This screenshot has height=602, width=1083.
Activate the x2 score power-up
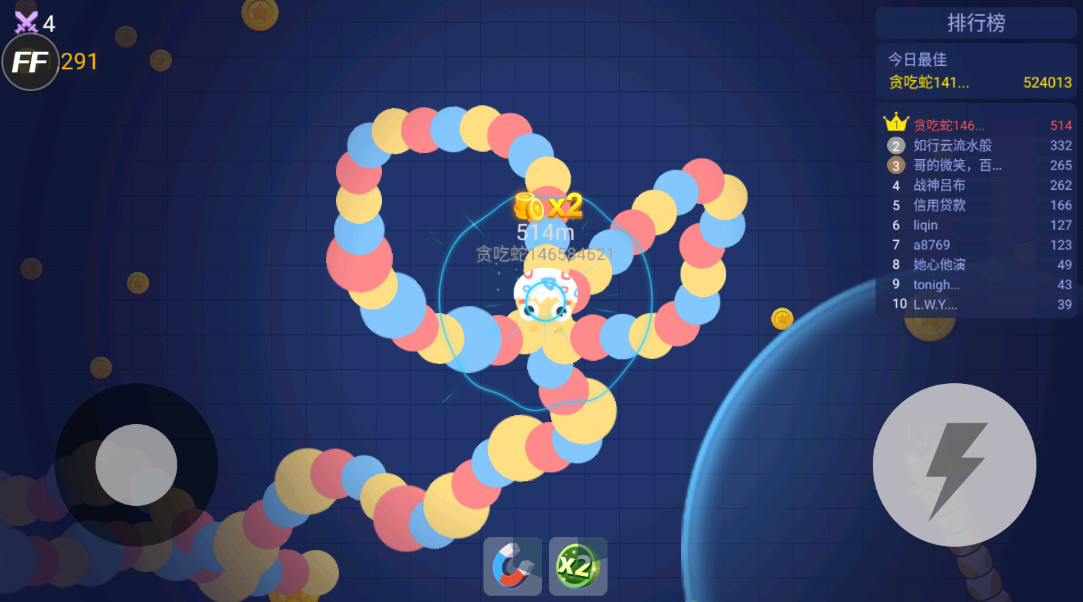pos(577,566)
